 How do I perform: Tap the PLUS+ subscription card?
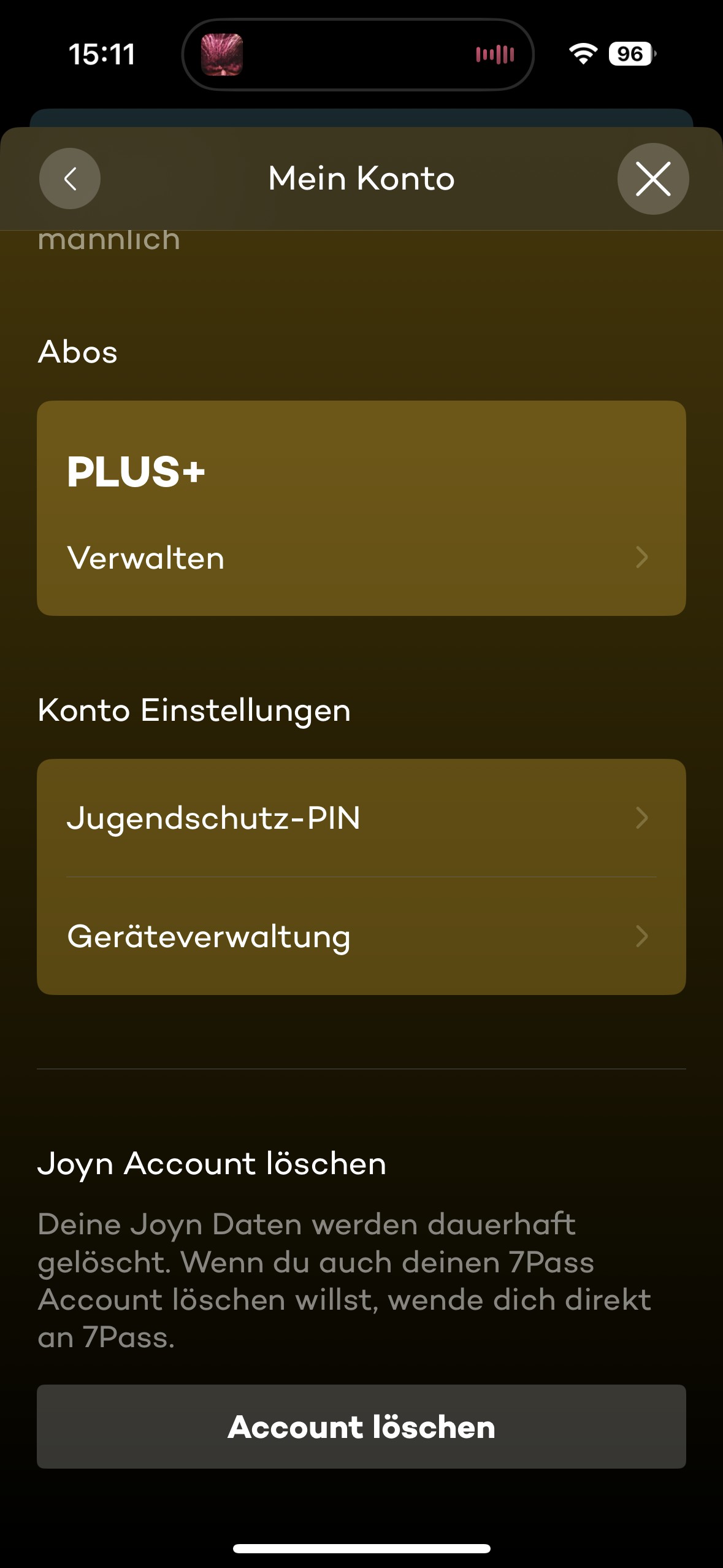point(361,506)
